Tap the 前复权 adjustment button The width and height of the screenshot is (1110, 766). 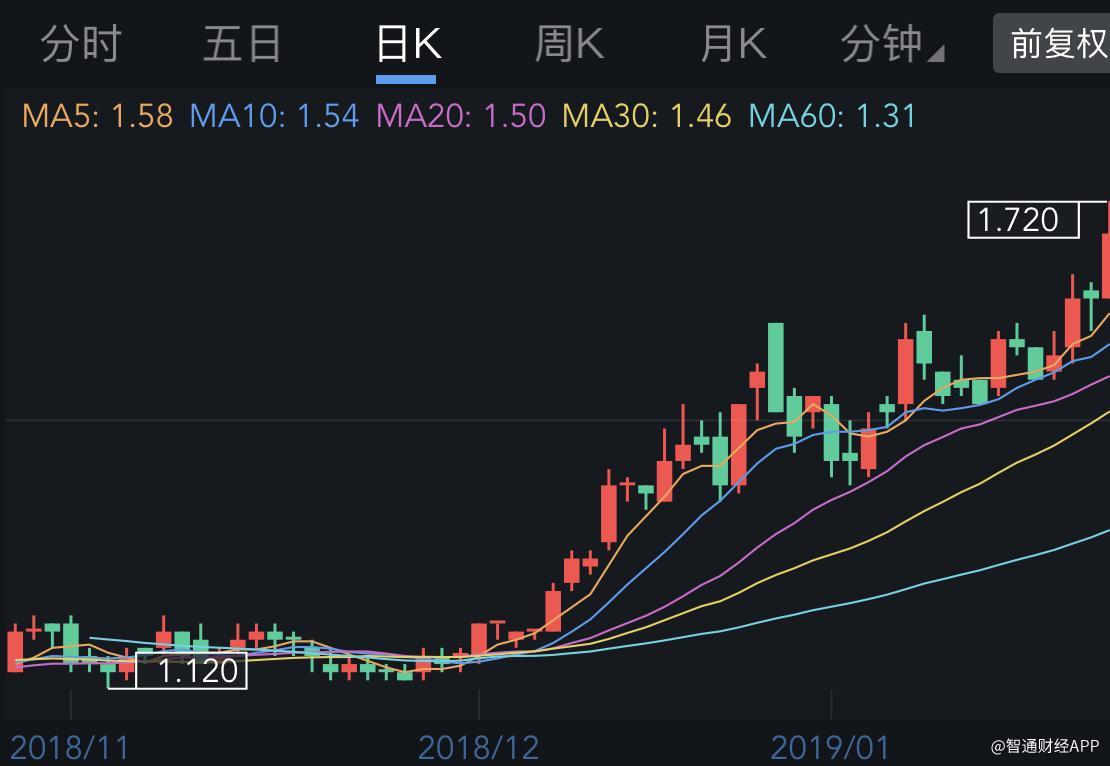click(x=1056, y=44)
